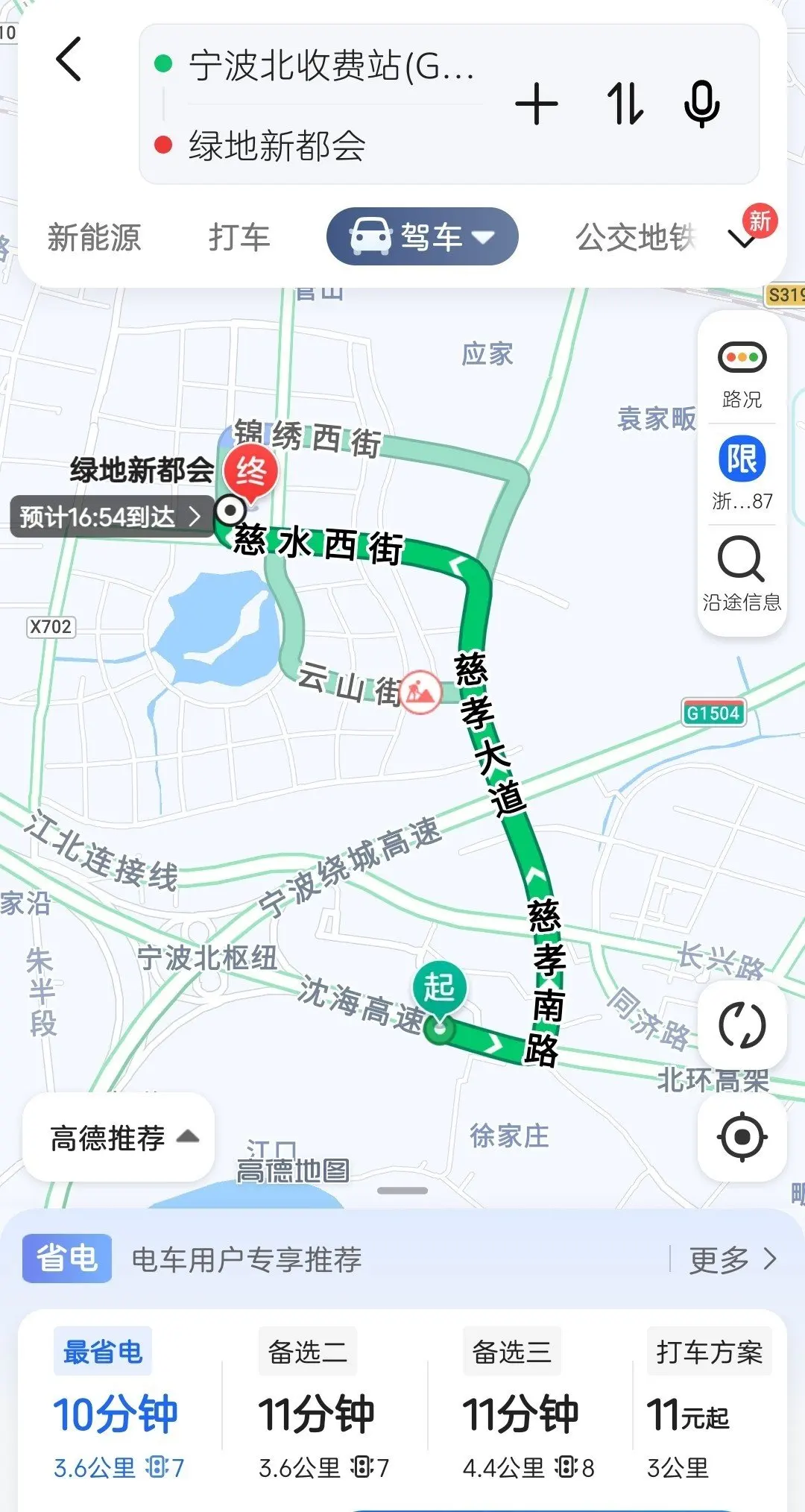Swap start and destination
The height and width of the screenshot is (1512, 805).
[x=625, y=104]
